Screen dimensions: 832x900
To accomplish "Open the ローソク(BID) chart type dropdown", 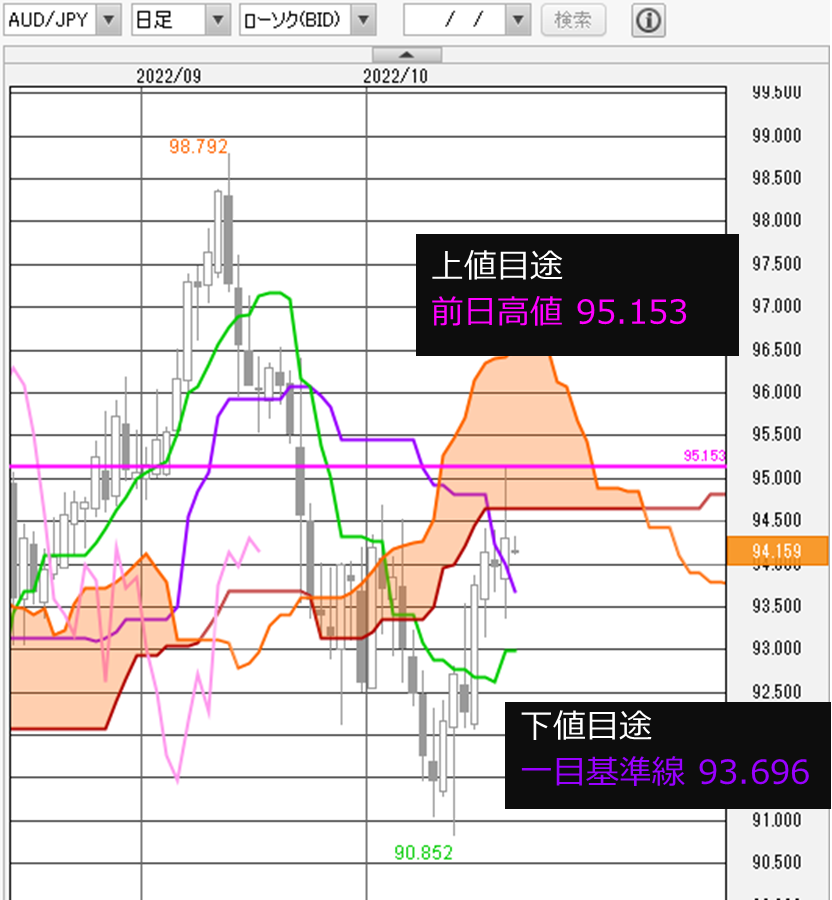I will coord(364,19).
